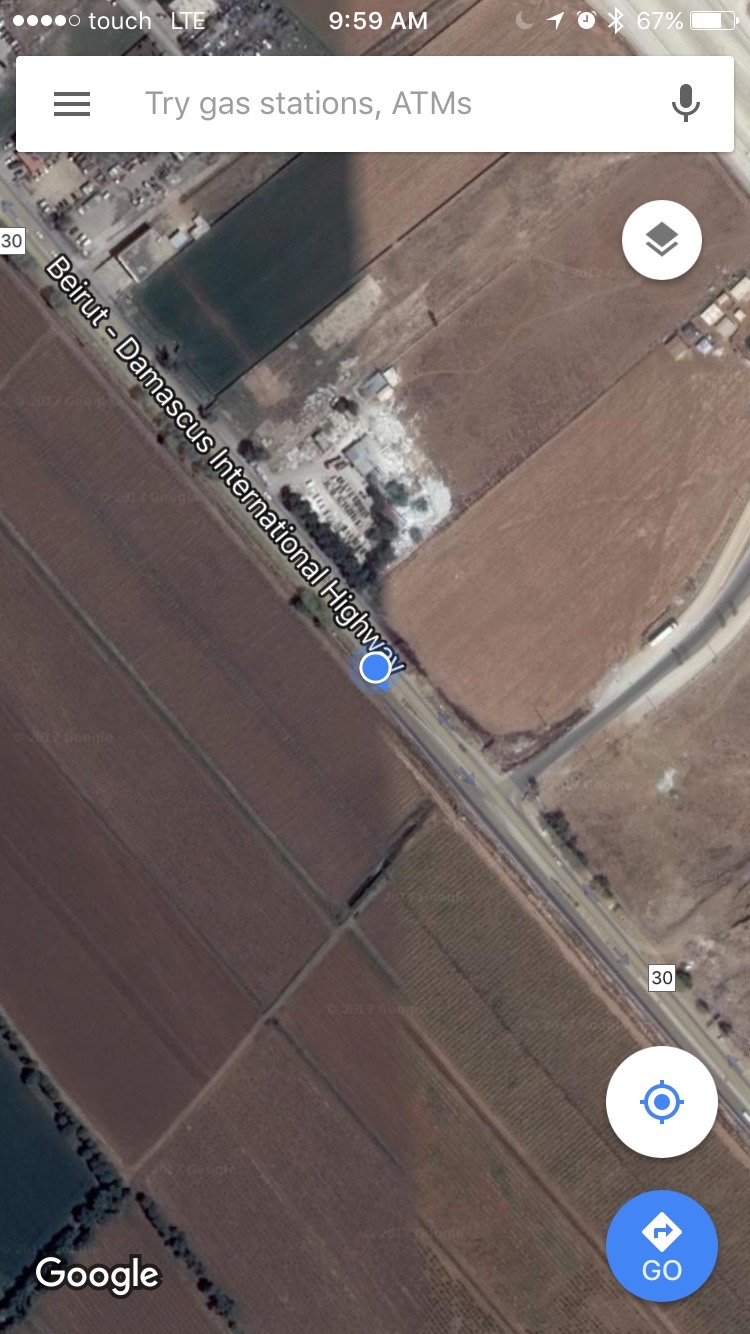Screen dimensions: 750x1334
Task: Start voice search with the microphone
Action: pyautogui.click(x=685, y=104)
